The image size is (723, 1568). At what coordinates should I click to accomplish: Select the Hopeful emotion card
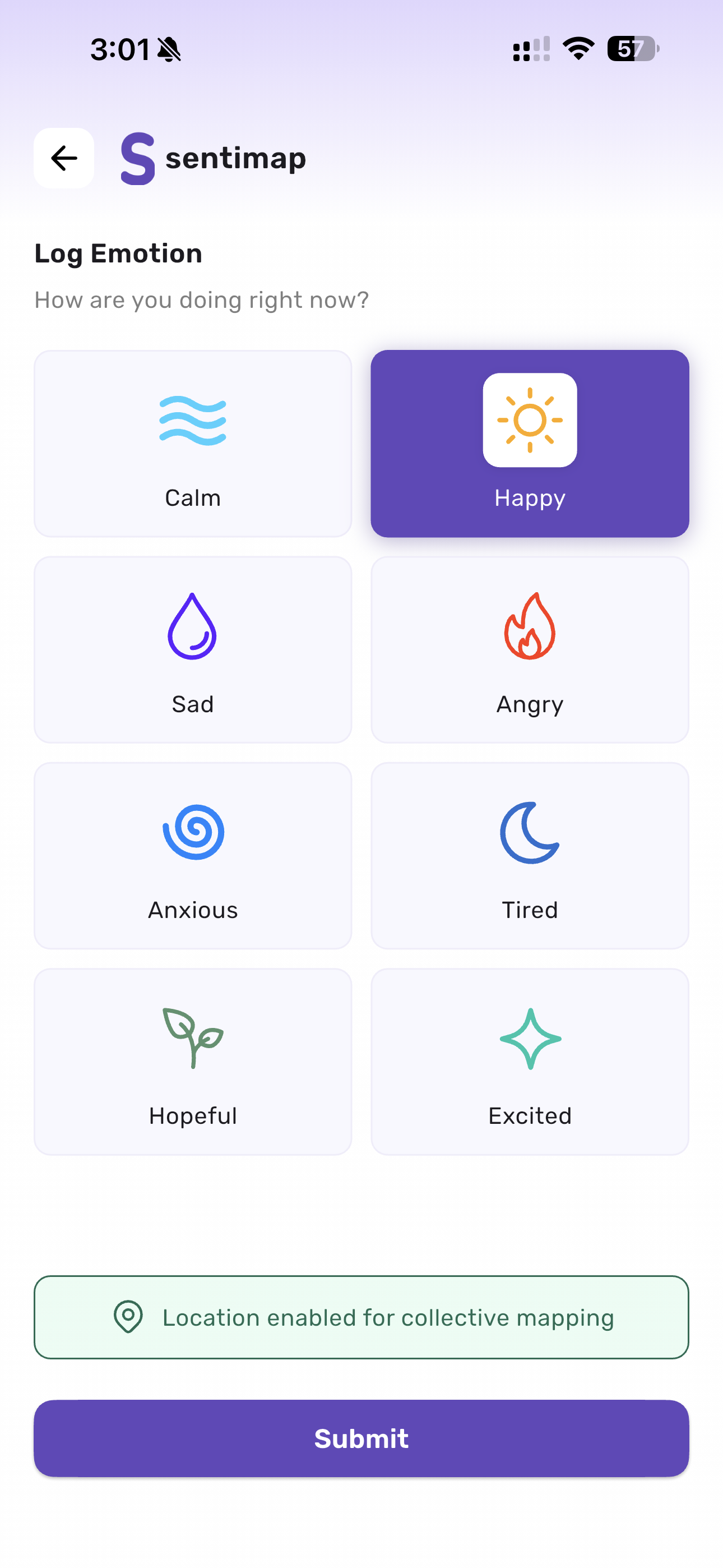click(x=192, y=1062)
